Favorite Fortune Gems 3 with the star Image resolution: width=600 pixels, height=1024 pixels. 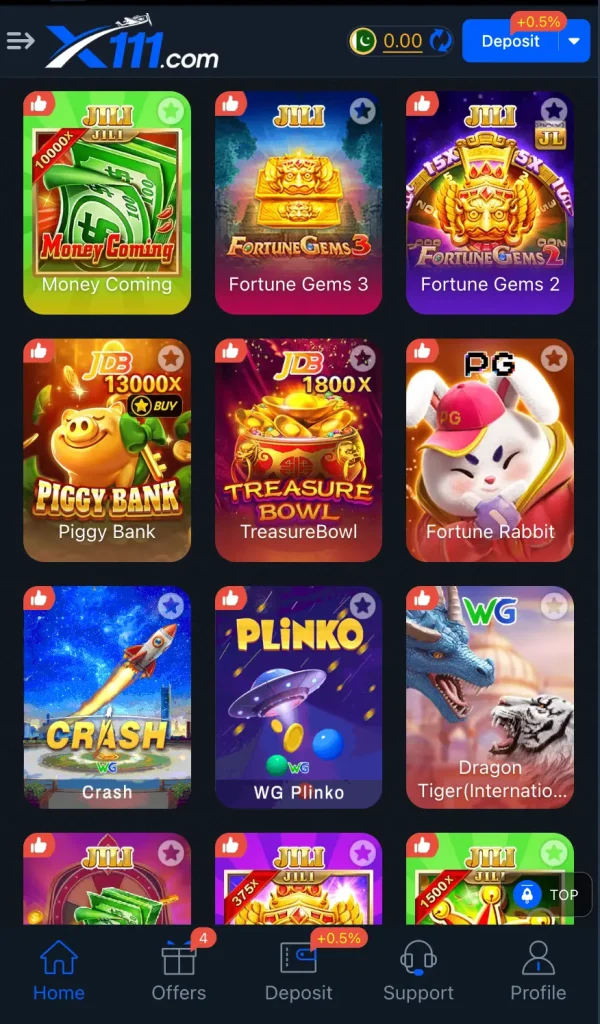click(x=362, y=111)
